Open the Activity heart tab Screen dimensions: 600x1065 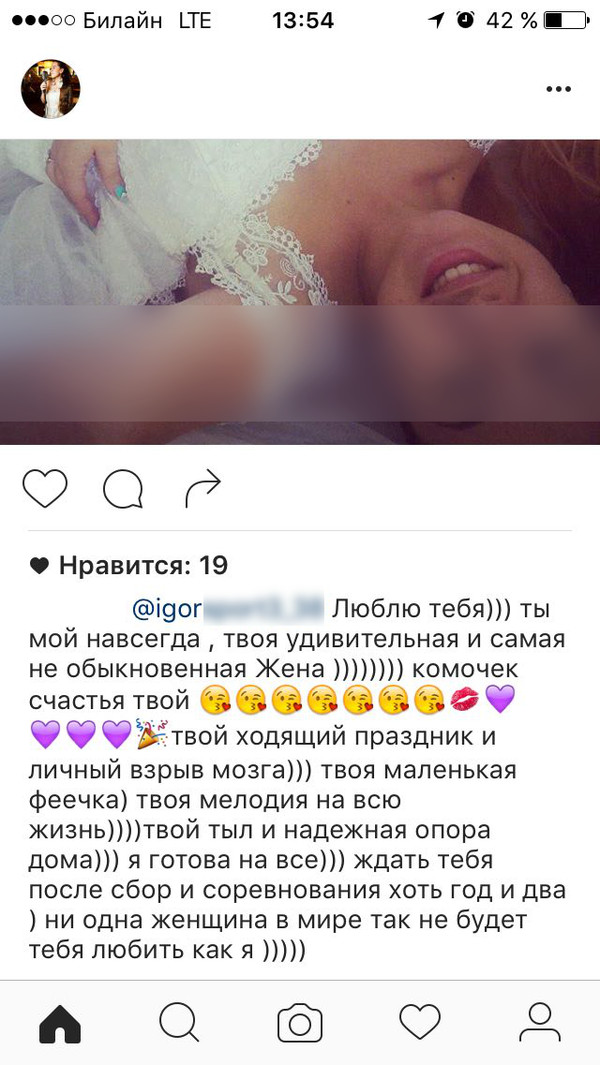tap(419, 1022)
